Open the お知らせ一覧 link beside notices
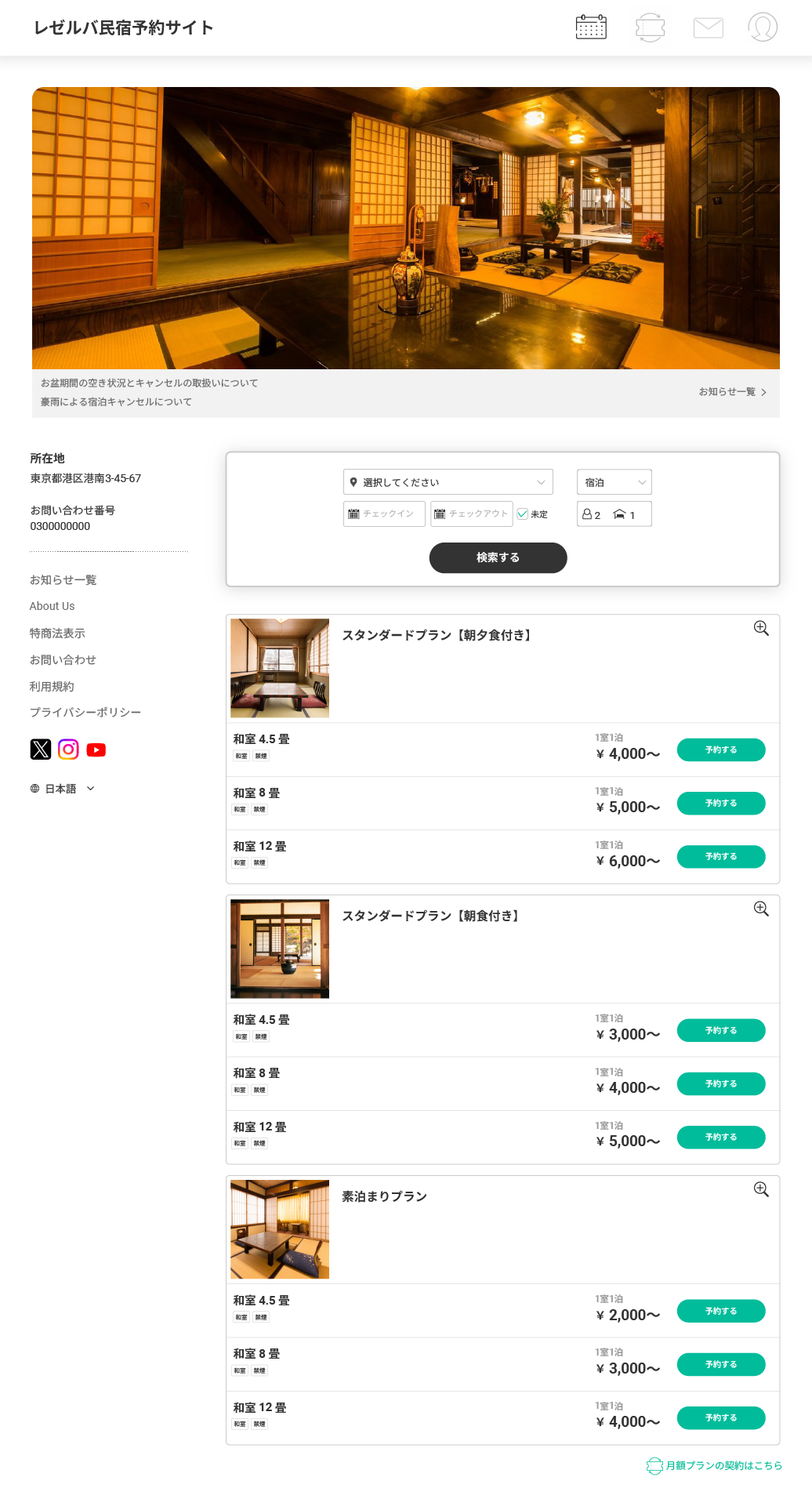Image resolution: width=812 pixels, height=1488 pixels. [x=732, y=392]
